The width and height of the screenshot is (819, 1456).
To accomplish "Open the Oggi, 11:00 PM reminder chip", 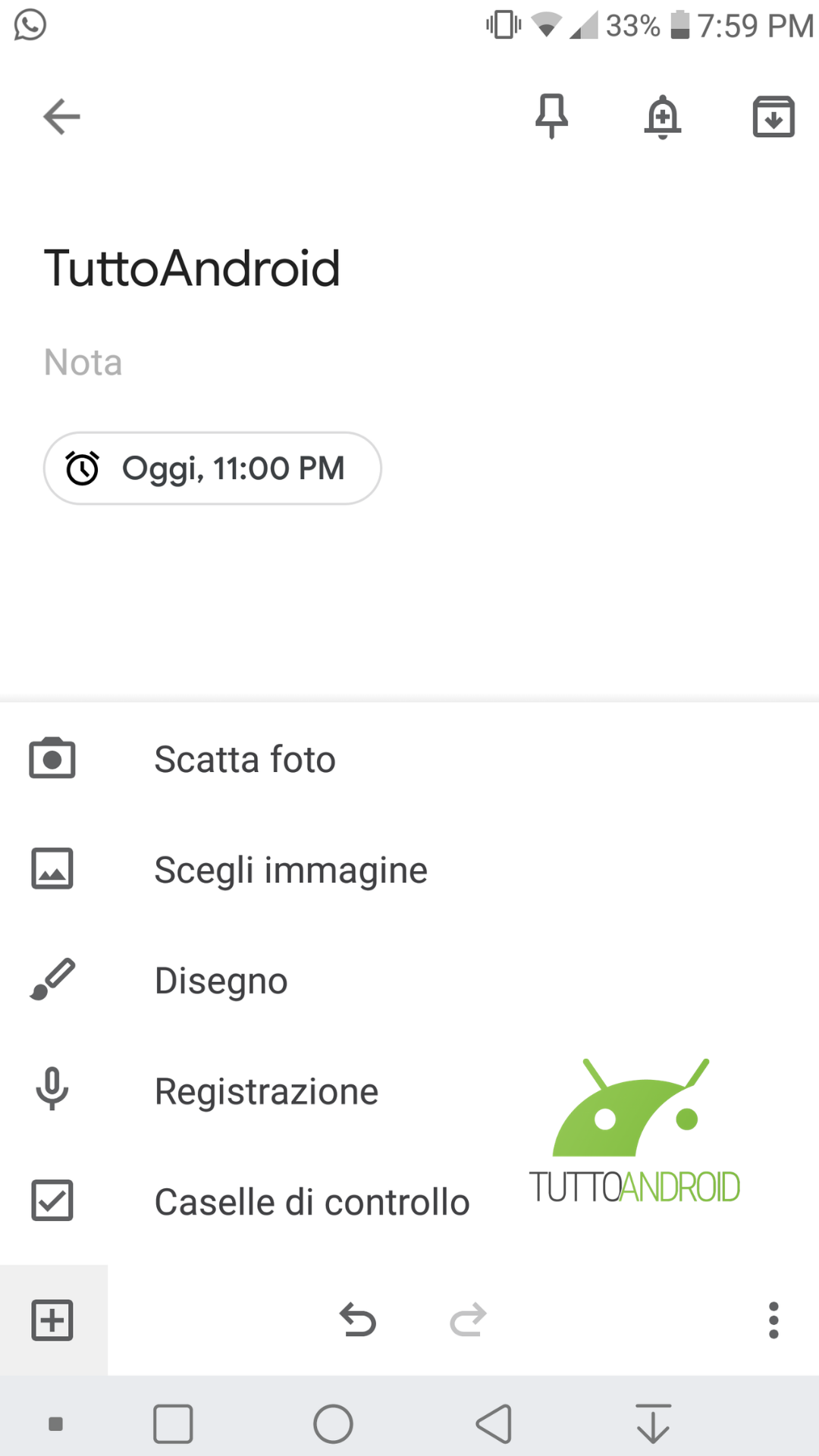I will [x=212, y=469].
